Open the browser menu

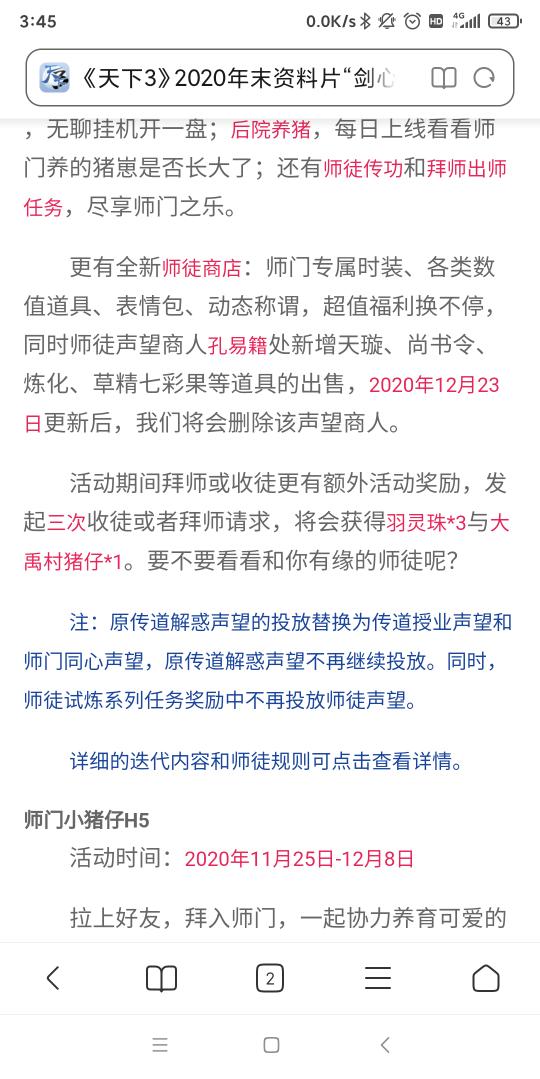378,978
